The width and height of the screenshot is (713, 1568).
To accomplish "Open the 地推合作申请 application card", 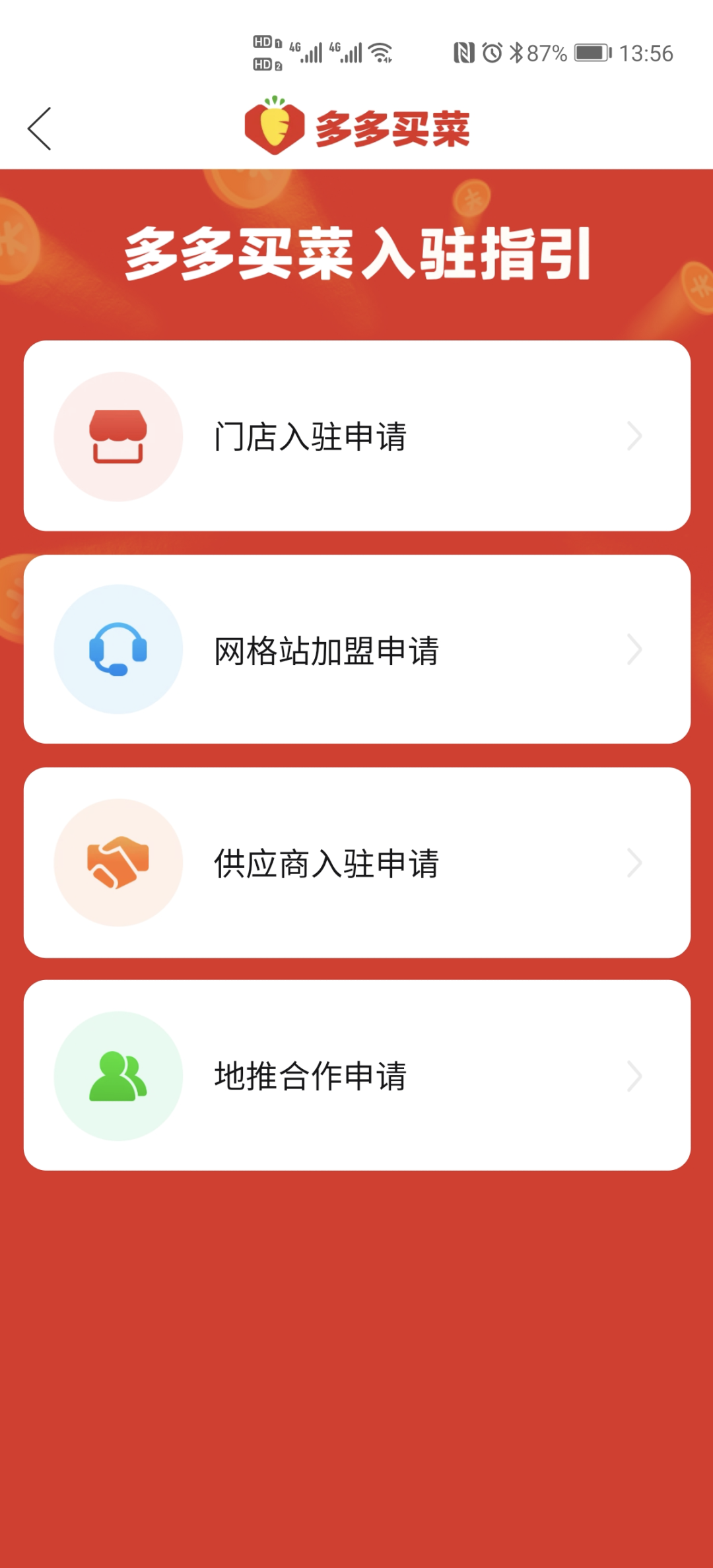I will click(x=356, y=1074).
